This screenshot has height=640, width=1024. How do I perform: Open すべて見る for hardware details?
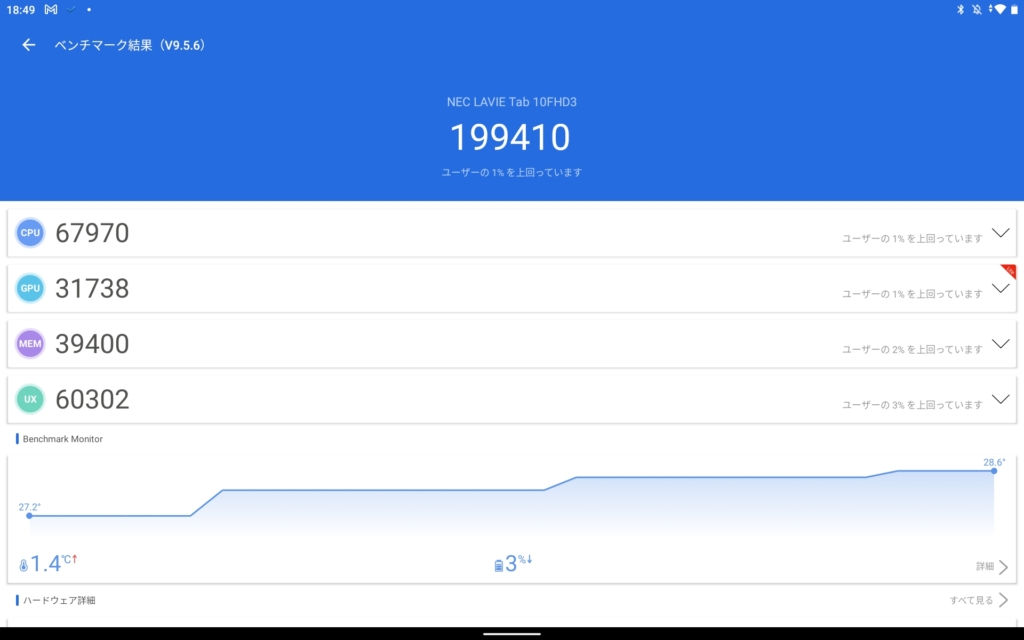978,601
